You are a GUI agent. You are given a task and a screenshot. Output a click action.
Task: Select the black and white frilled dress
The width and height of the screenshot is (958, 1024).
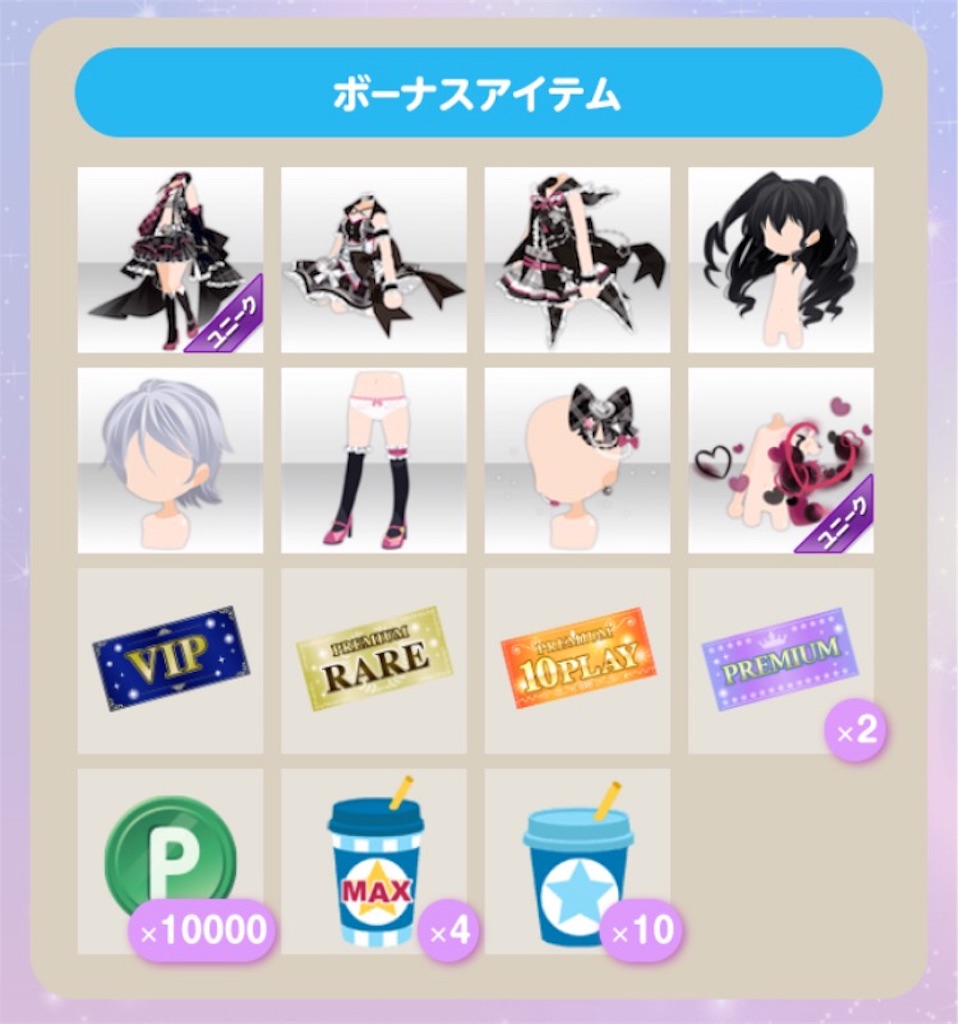pos(372,260)
